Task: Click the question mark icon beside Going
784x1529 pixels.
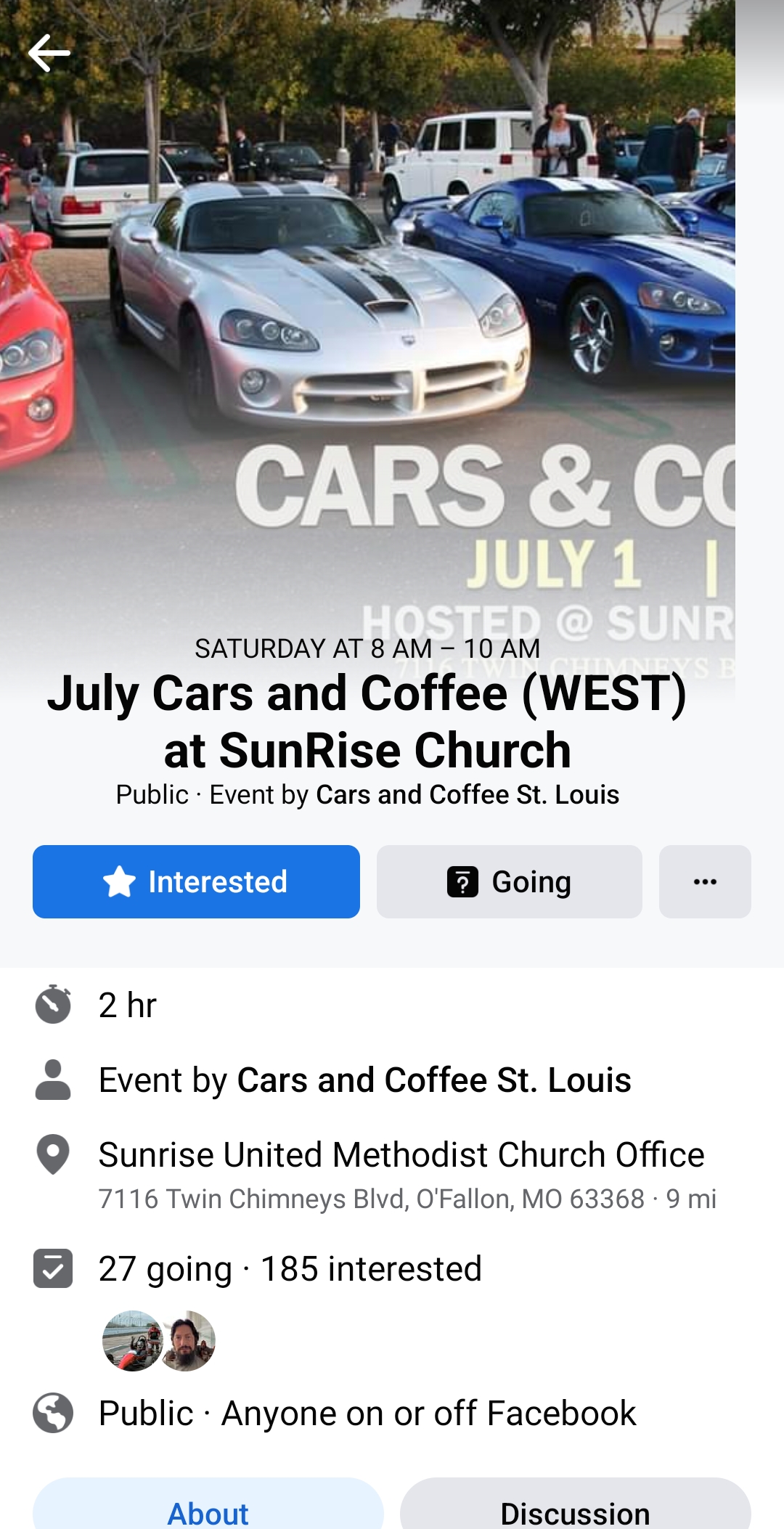Action: click(x=462, y=881)
